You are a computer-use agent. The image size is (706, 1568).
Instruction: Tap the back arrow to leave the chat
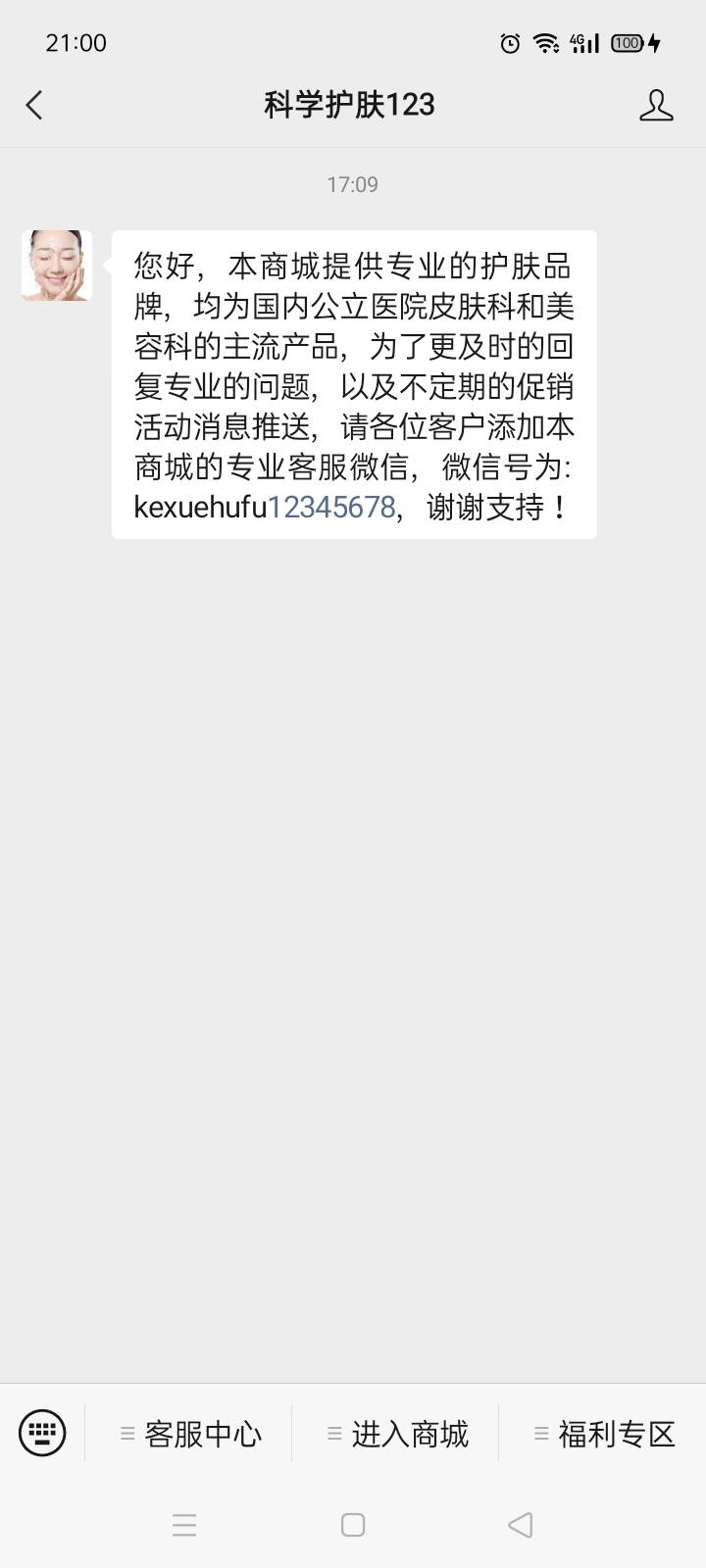click(34, 104)
